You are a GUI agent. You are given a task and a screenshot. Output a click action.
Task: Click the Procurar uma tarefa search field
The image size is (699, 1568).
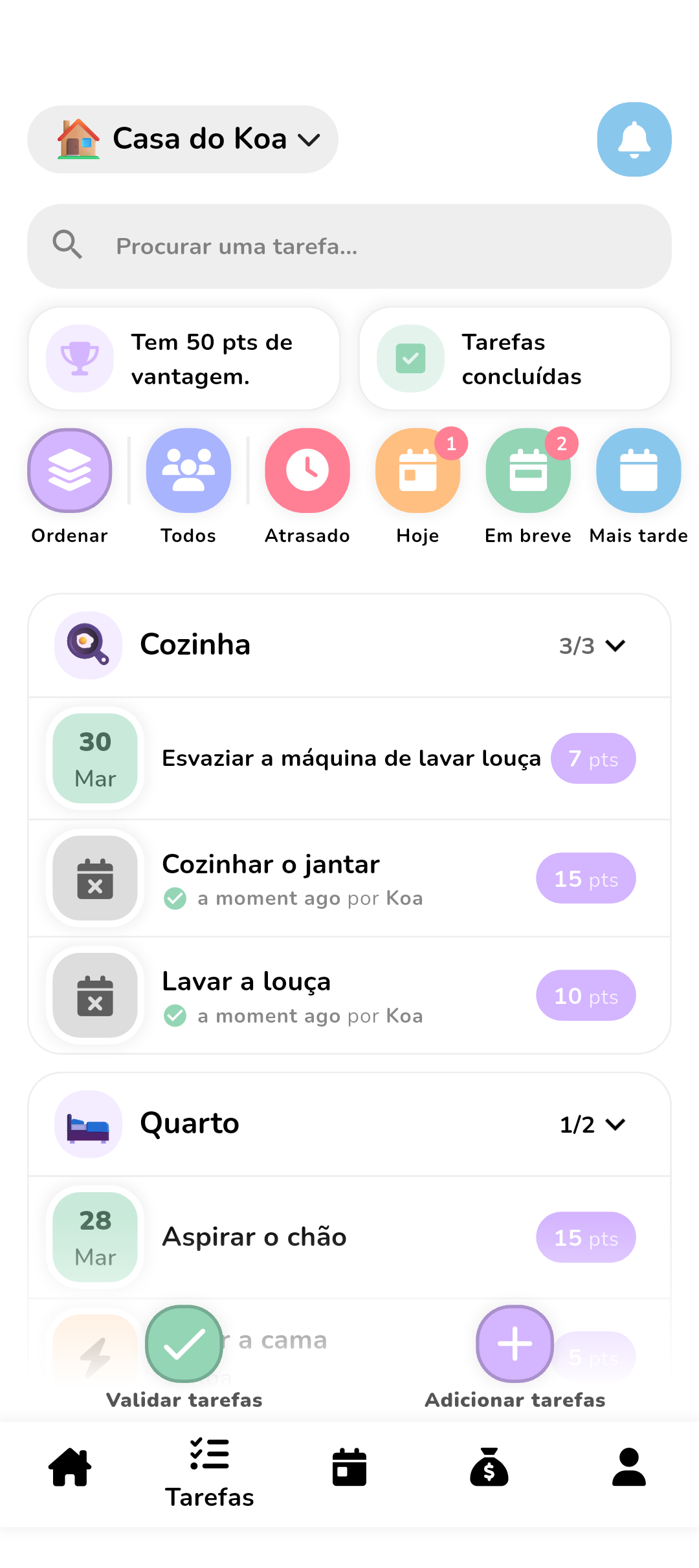349,246
